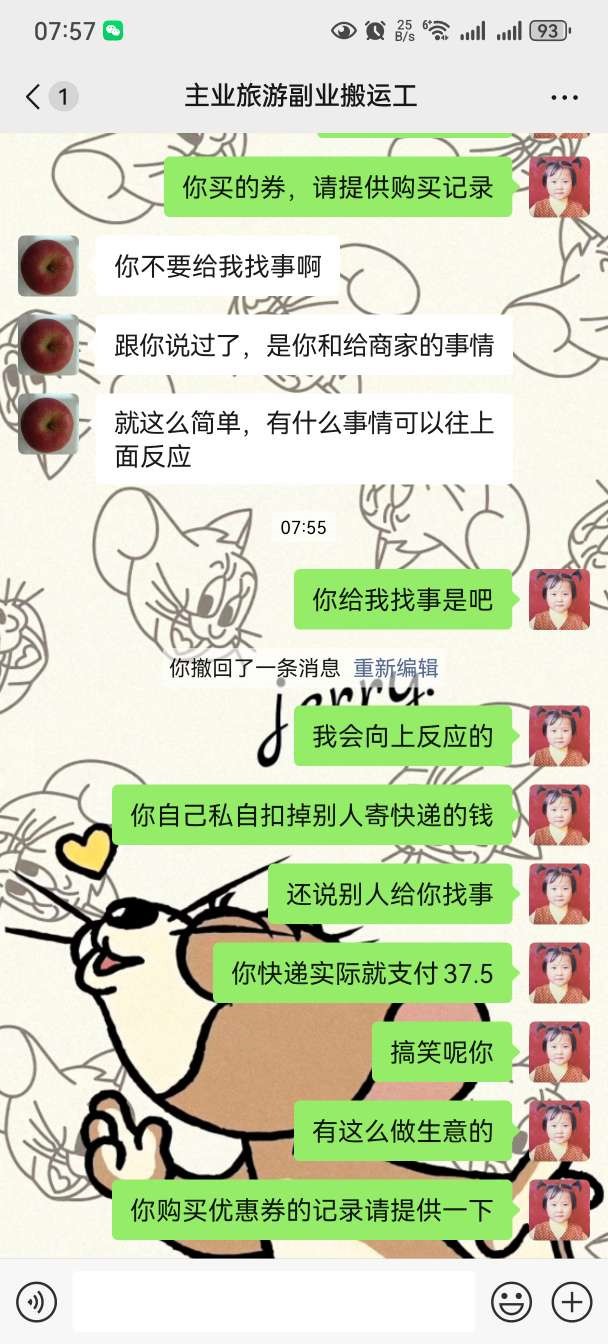Open apple avatar beside 你不要给我找事啊
Screen dimensions: 608x1344
point(48,266)
